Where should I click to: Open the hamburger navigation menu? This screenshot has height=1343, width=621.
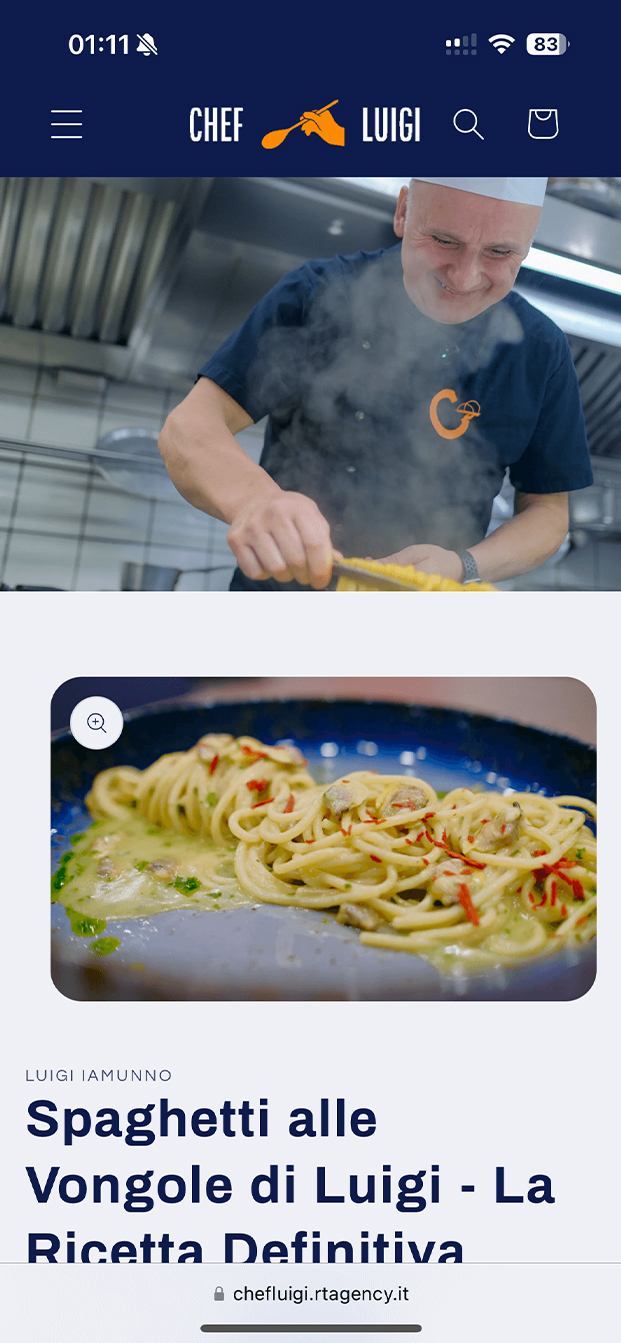click(67, 125)
